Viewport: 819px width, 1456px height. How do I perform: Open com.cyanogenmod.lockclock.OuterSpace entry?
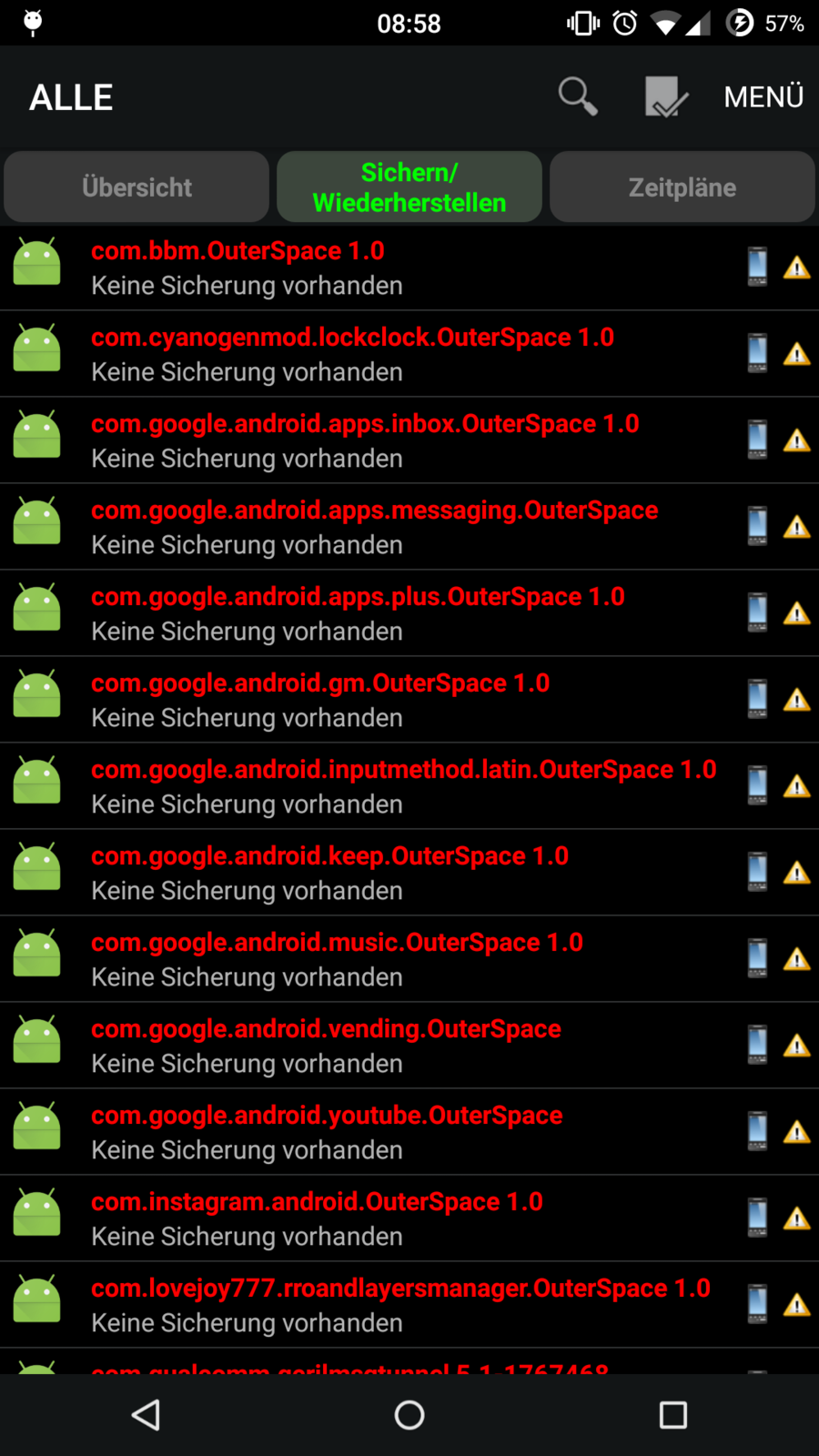tap(364, 354)
